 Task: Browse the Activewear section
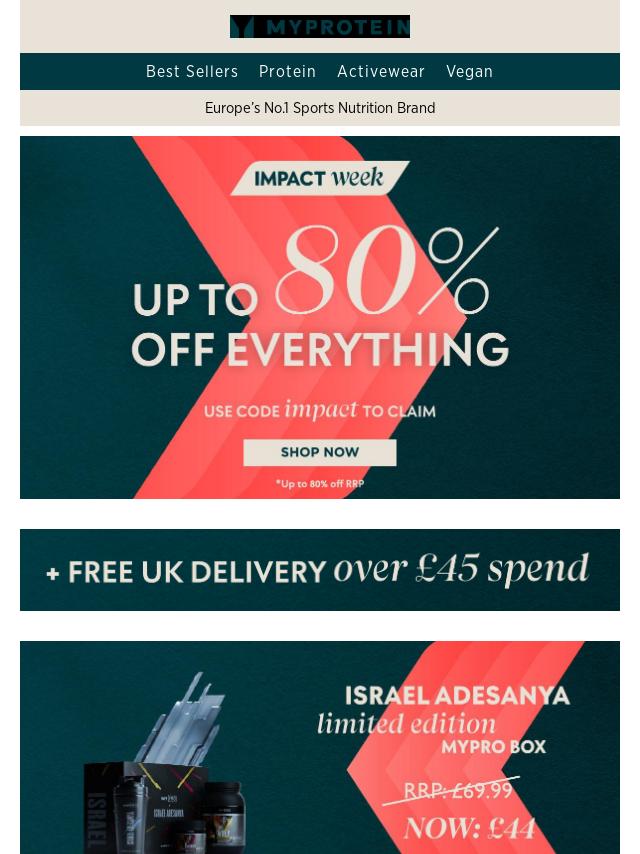[381, 72]
